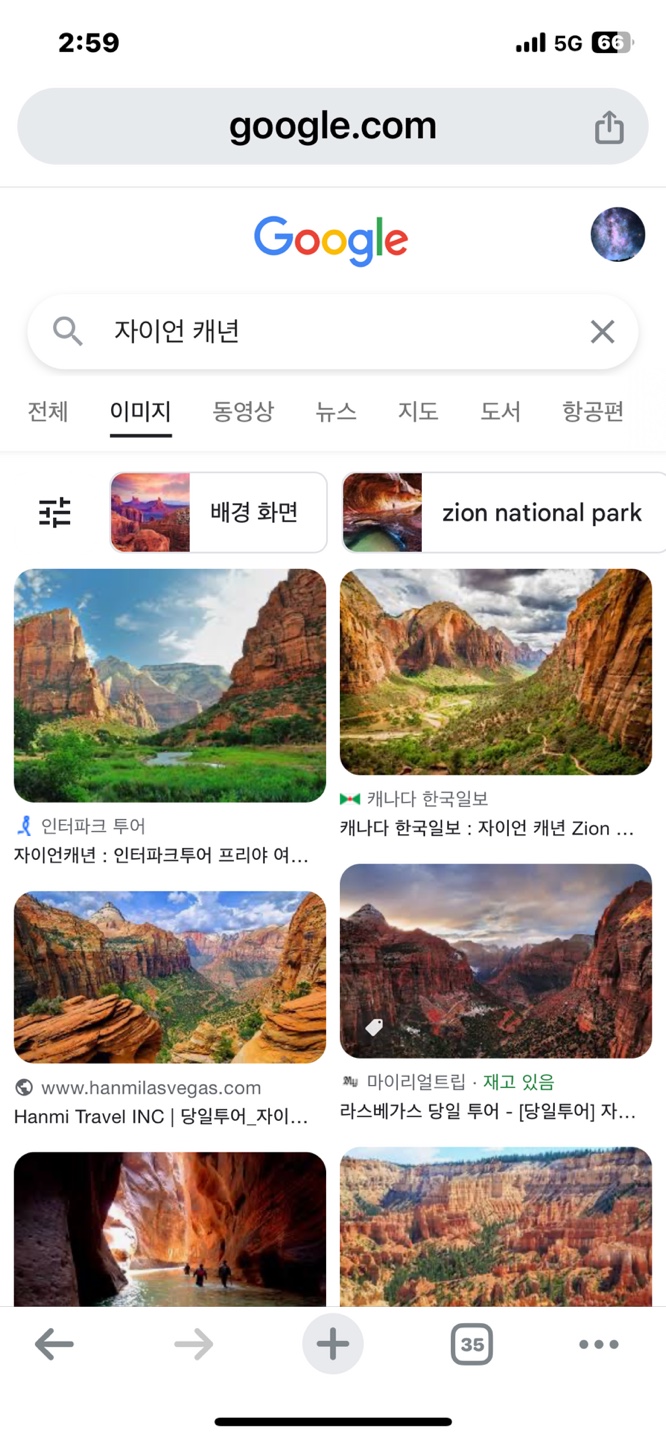Viewport: 666px width, 1440px height.
Task: Switch to the 도서 tab
Action: pyautogui.click(x=500, y=411)
